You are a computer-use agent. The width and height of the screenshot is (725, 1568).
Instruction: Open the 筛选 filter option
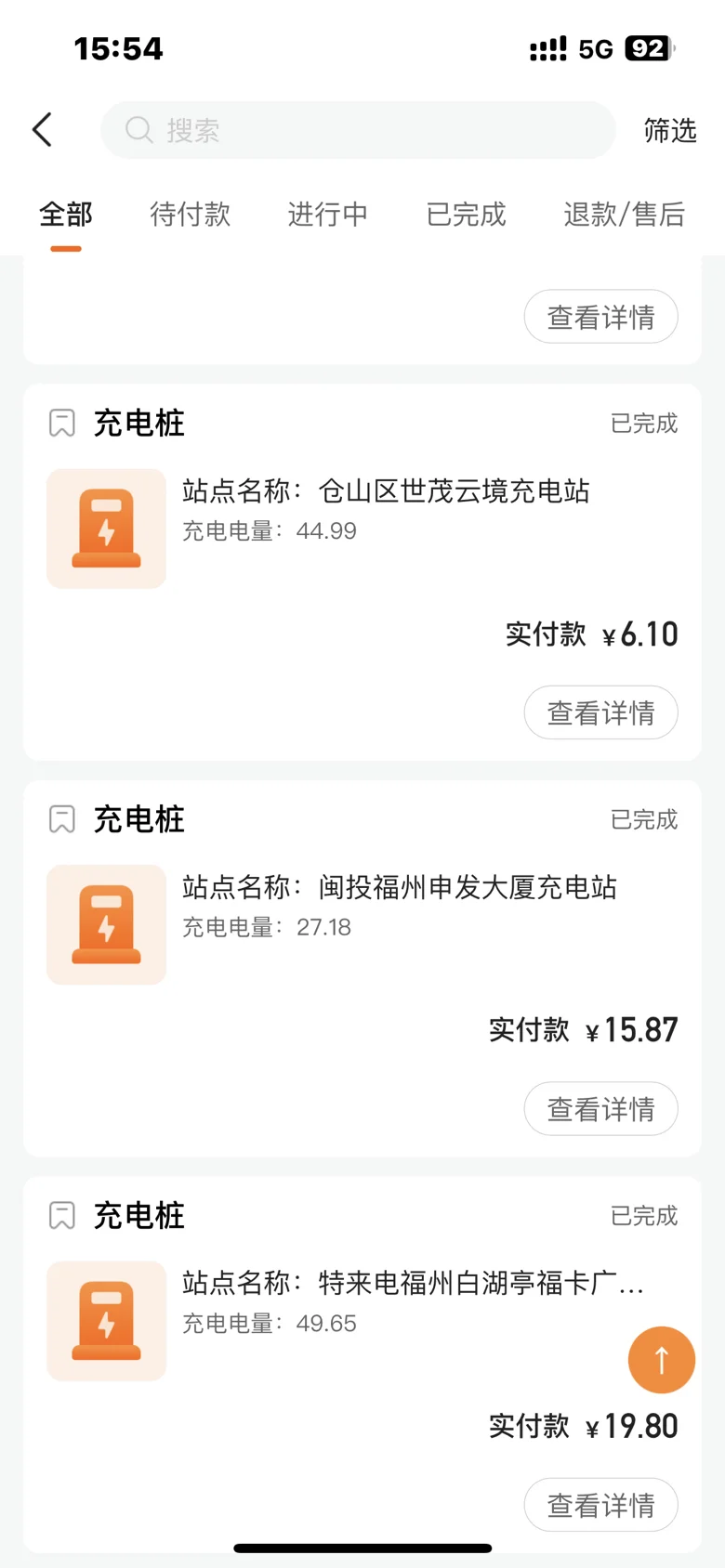(670, 130)
